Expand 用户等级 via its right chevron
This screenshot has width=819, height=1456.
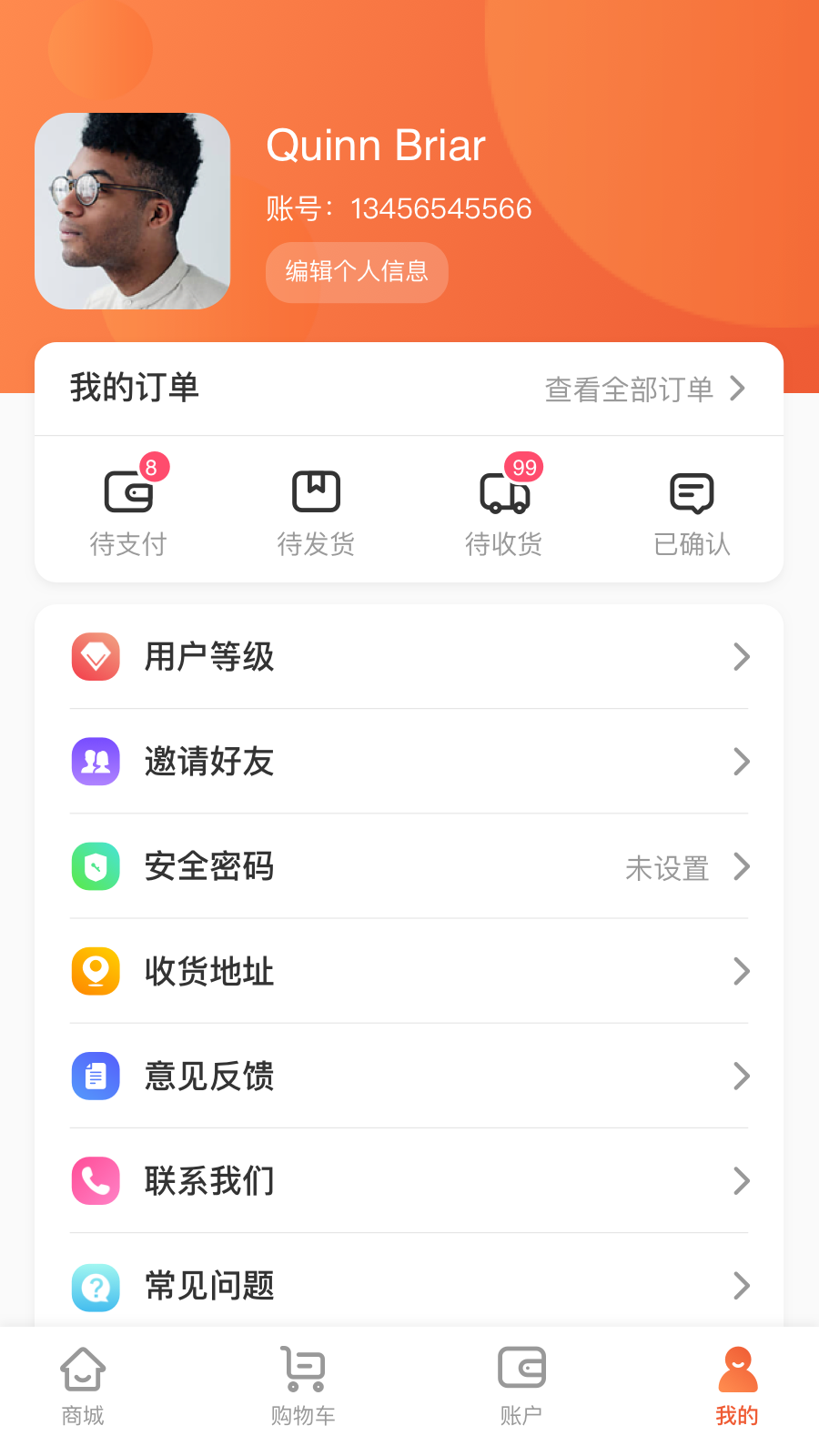[742, 657]
